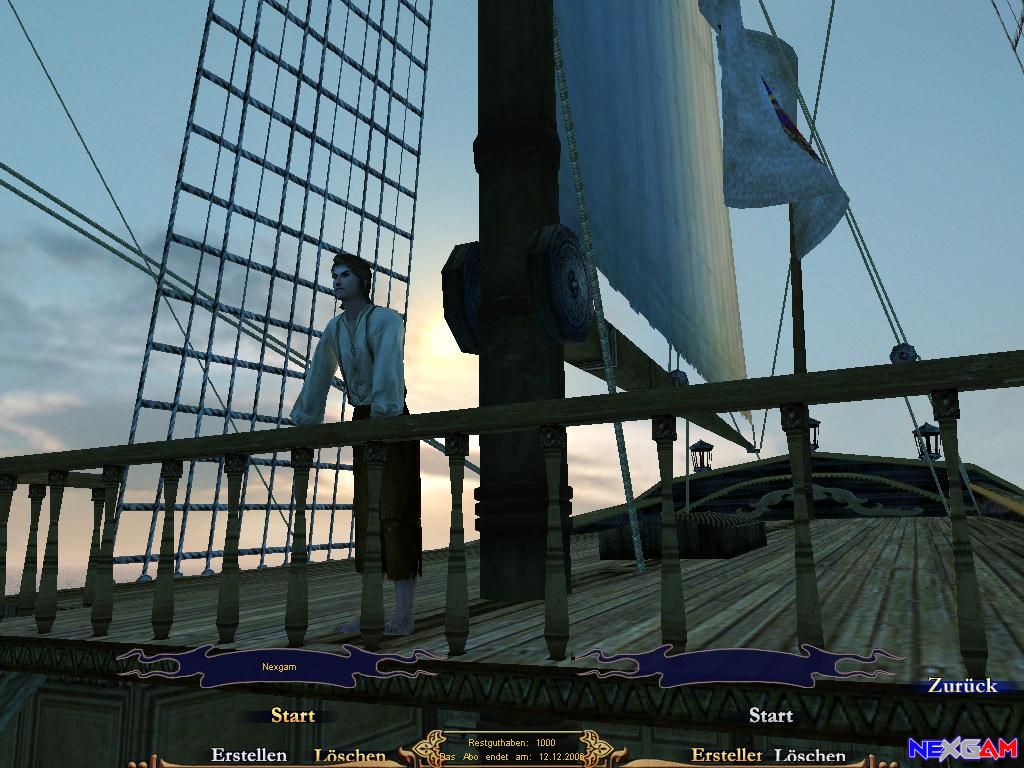The image size is (1024, 768).
Task: Tap Löschen under the empty character slot
Action: click(810, 756)
